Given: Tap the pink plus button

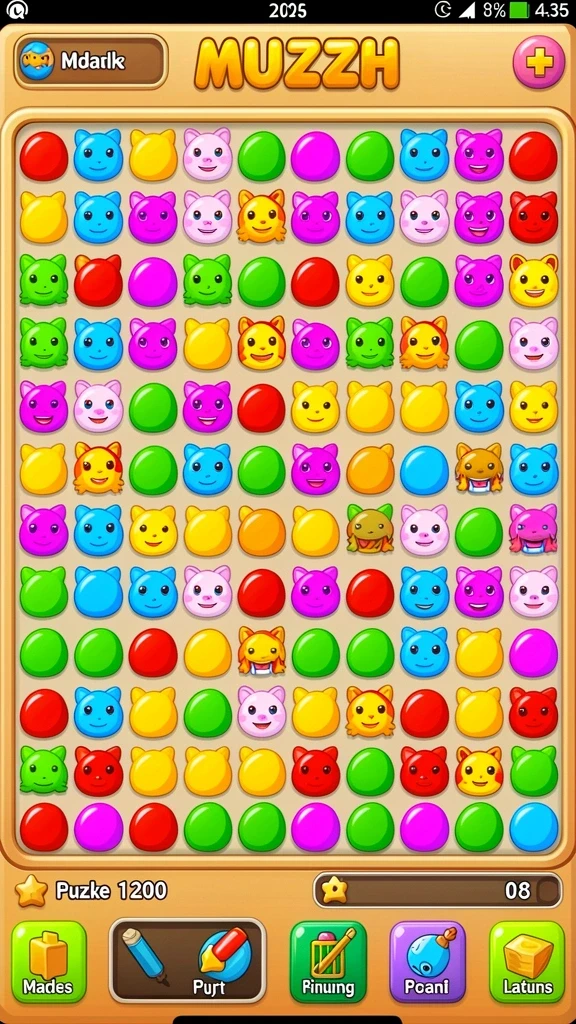Looking at the screenshot, I should (538, 63).
